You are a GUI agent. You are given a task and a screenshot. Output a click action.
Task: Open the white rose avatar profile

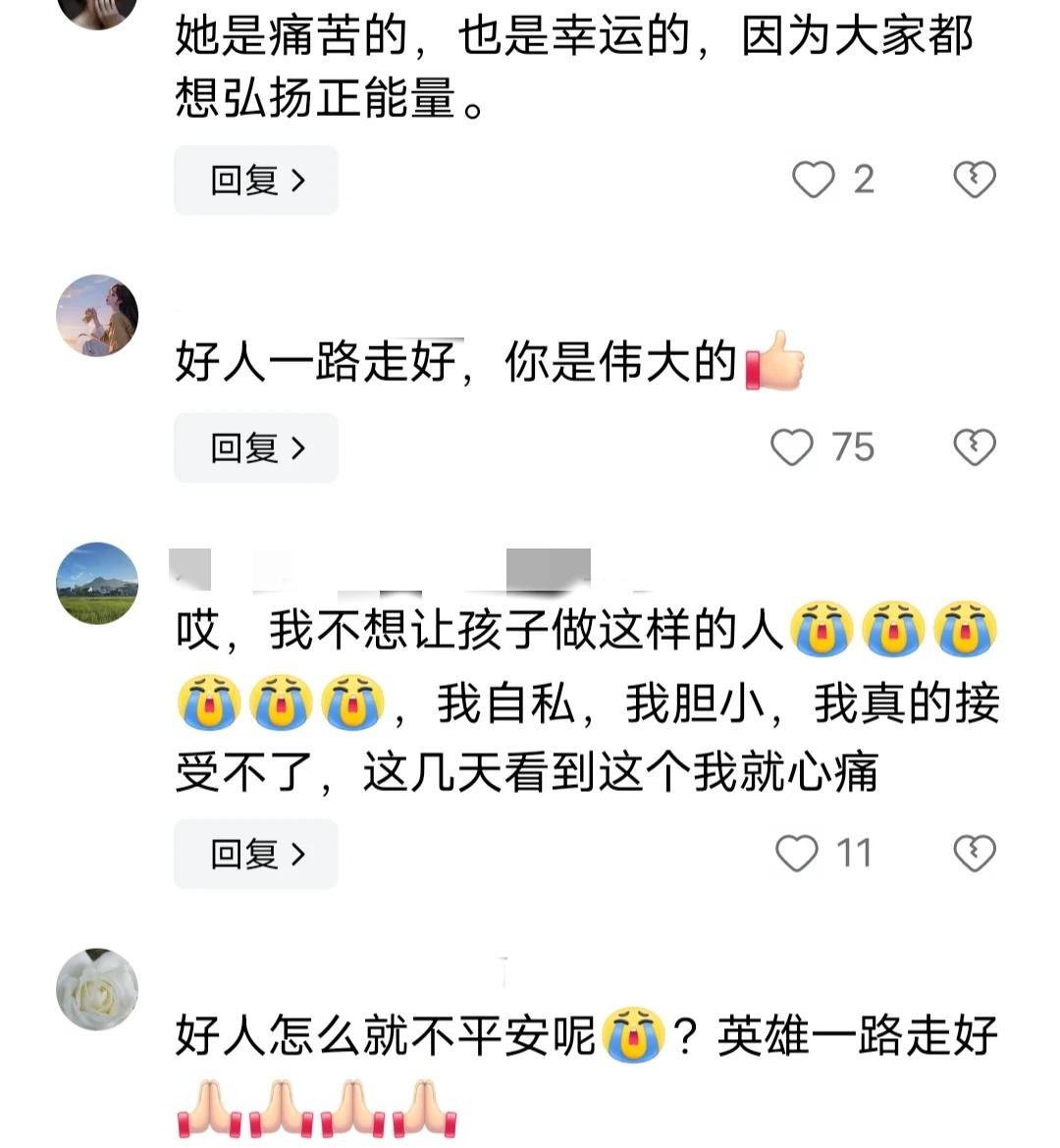(97, 989)
